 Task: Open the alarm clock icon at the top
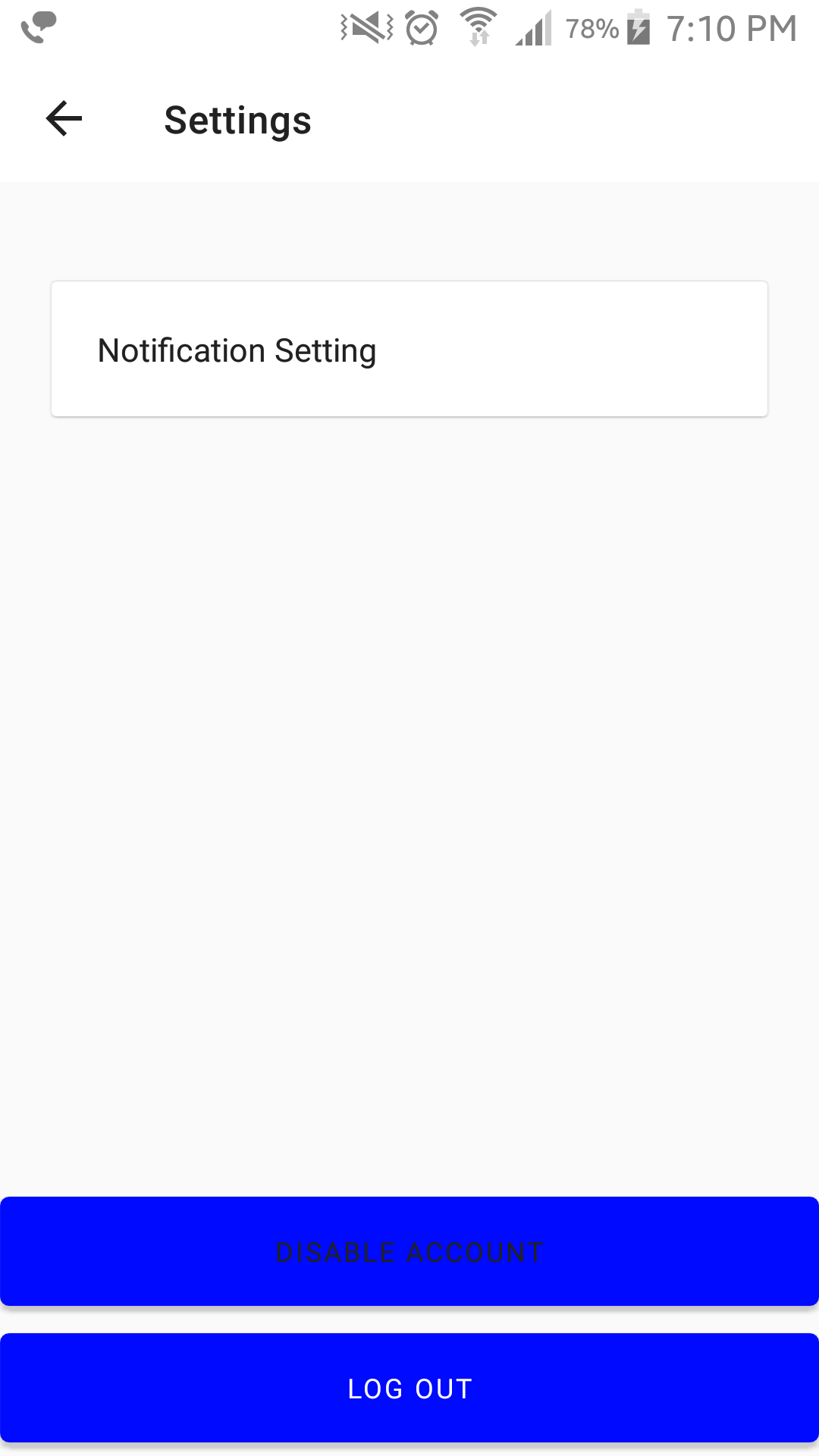(422, 27)
